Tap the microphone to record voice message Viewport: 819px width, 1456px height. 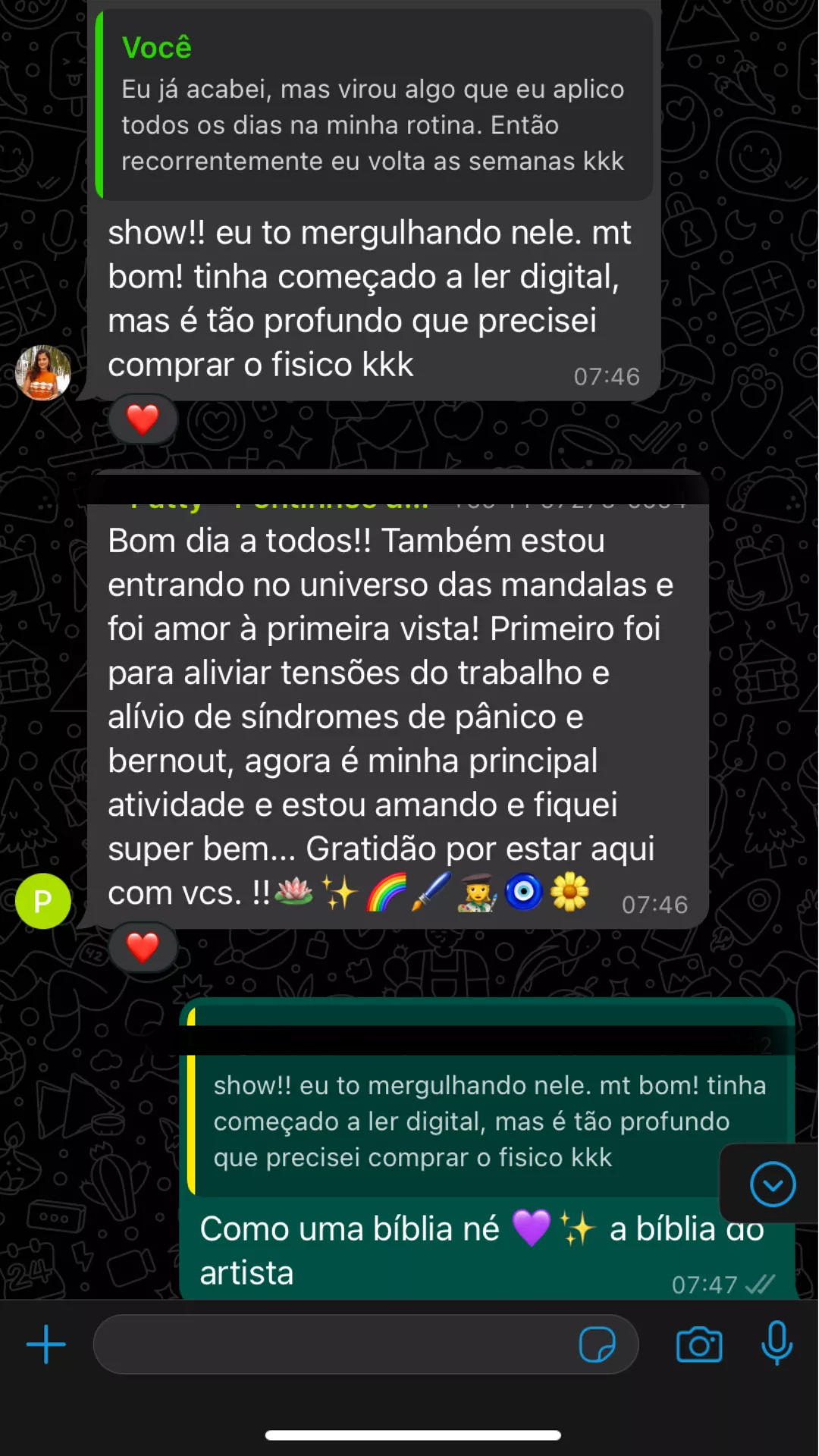click(x=777, y=1343)
